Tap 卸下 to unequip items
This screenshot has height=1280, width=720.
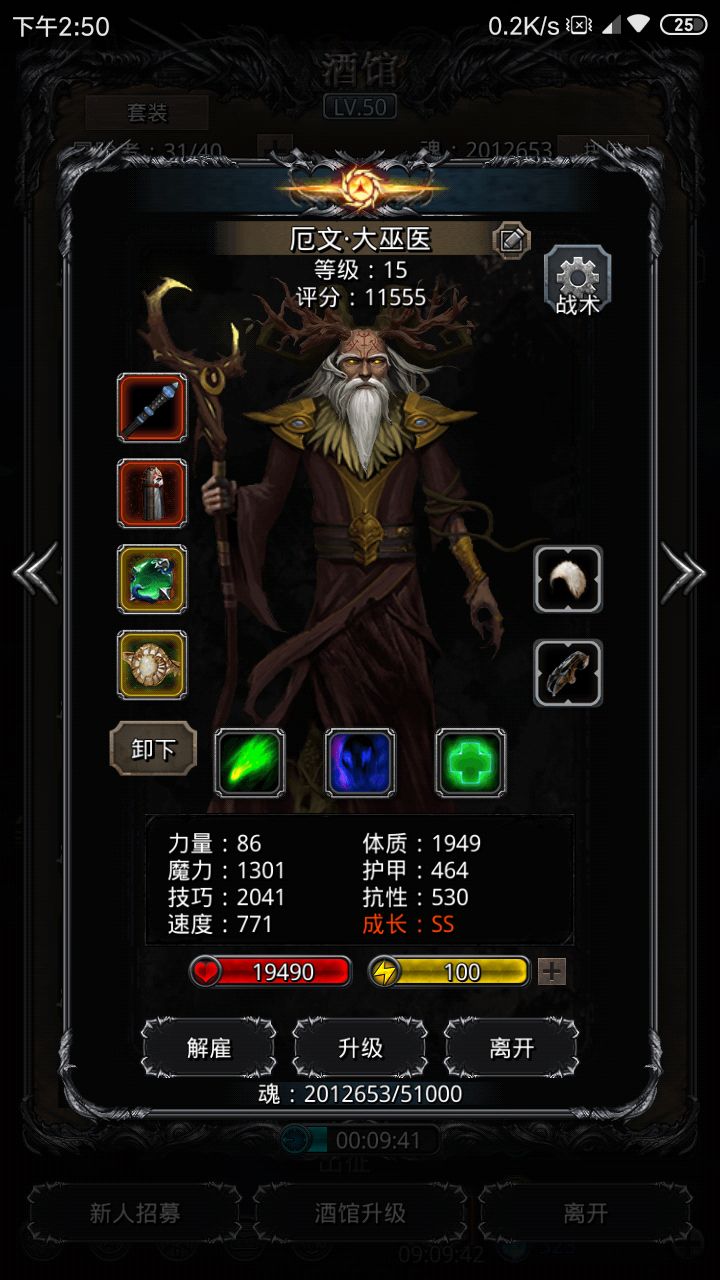[153, 749]
